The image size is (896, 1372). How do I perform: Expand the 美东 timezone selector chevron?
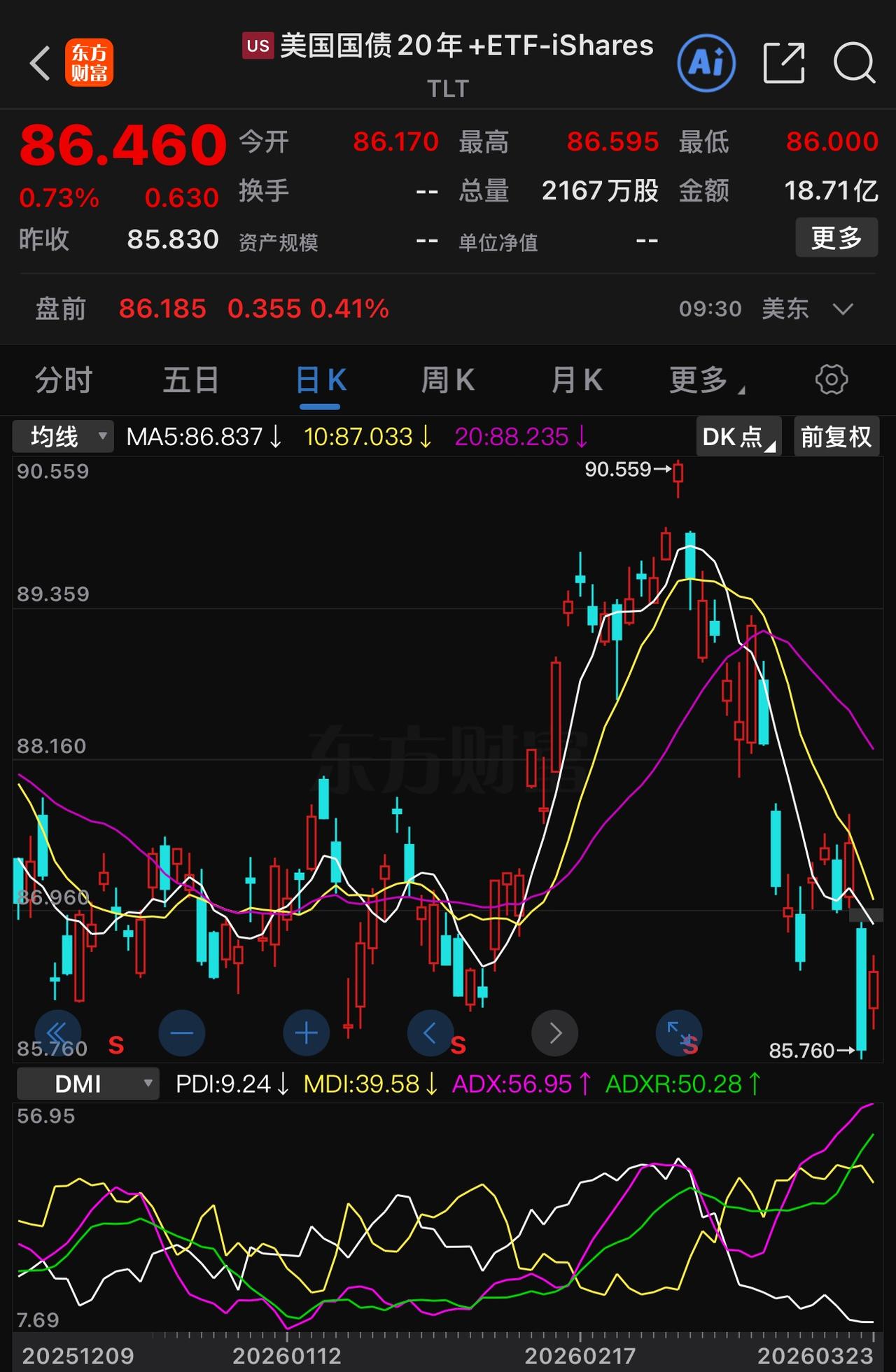pos(843,309)
